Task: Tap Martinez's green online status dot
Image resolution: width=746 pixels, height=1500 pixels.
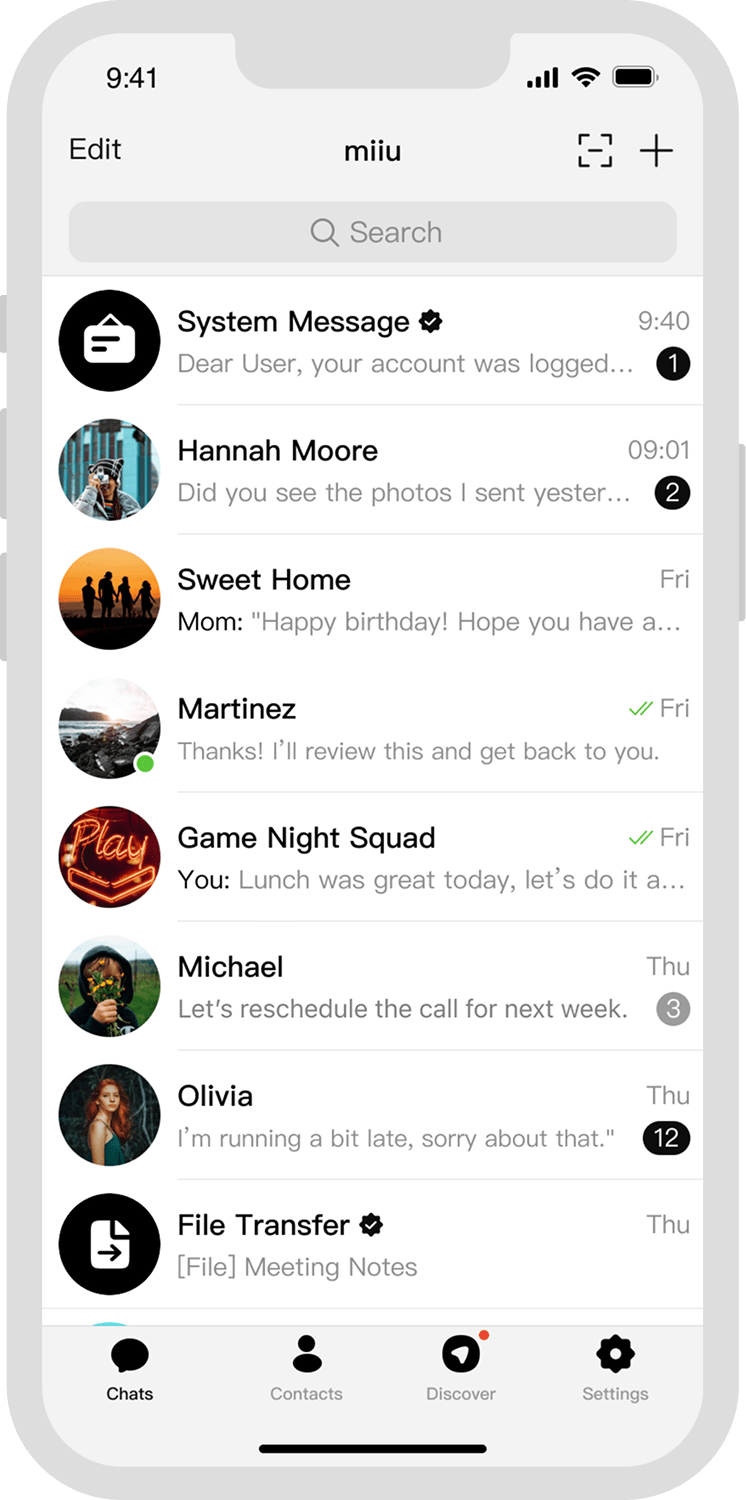Action: [x=145, y=764]
